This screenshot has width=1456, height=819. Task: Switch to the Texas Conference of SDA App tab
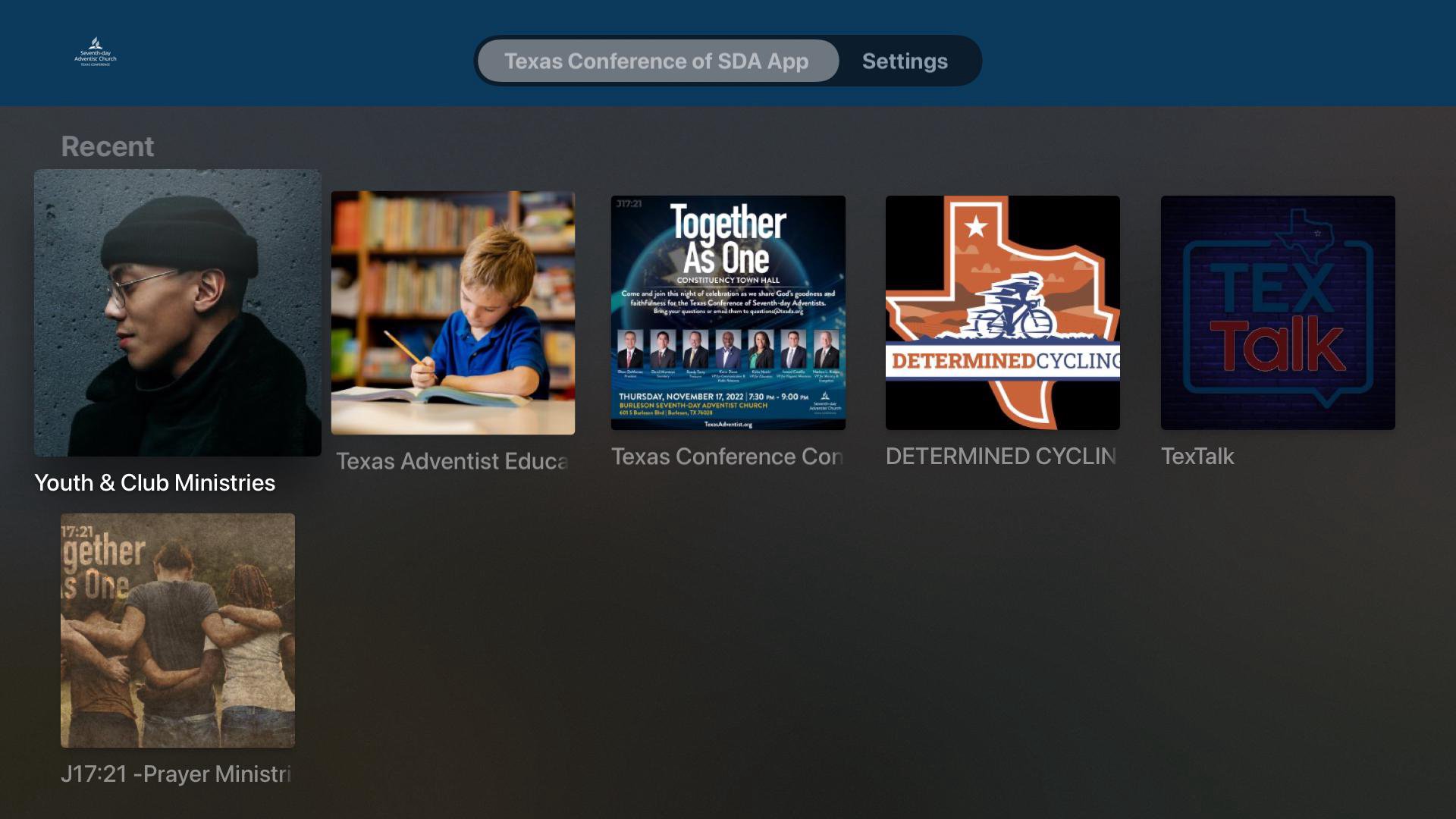(657, 61)
